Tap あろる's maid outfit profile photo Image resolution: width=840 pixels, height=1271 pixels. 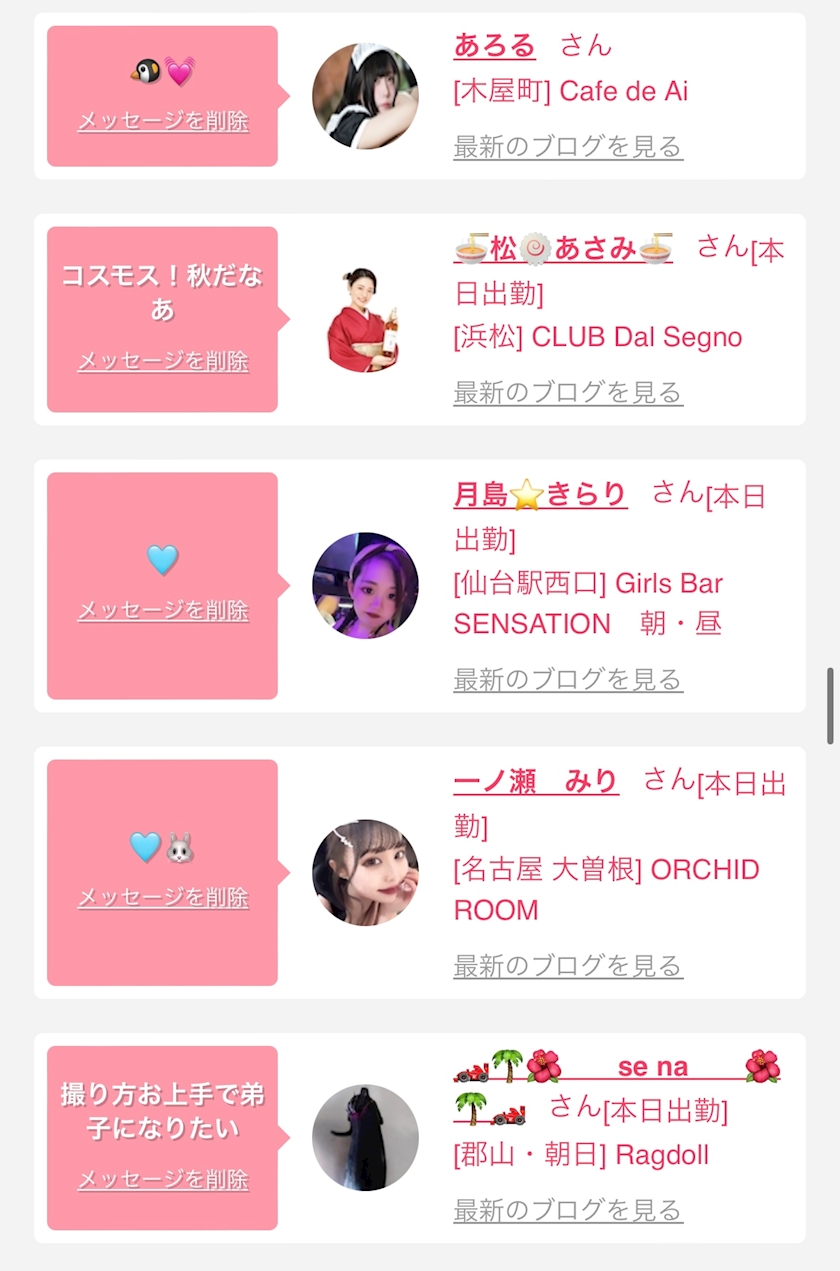click(x=365, y=96)
